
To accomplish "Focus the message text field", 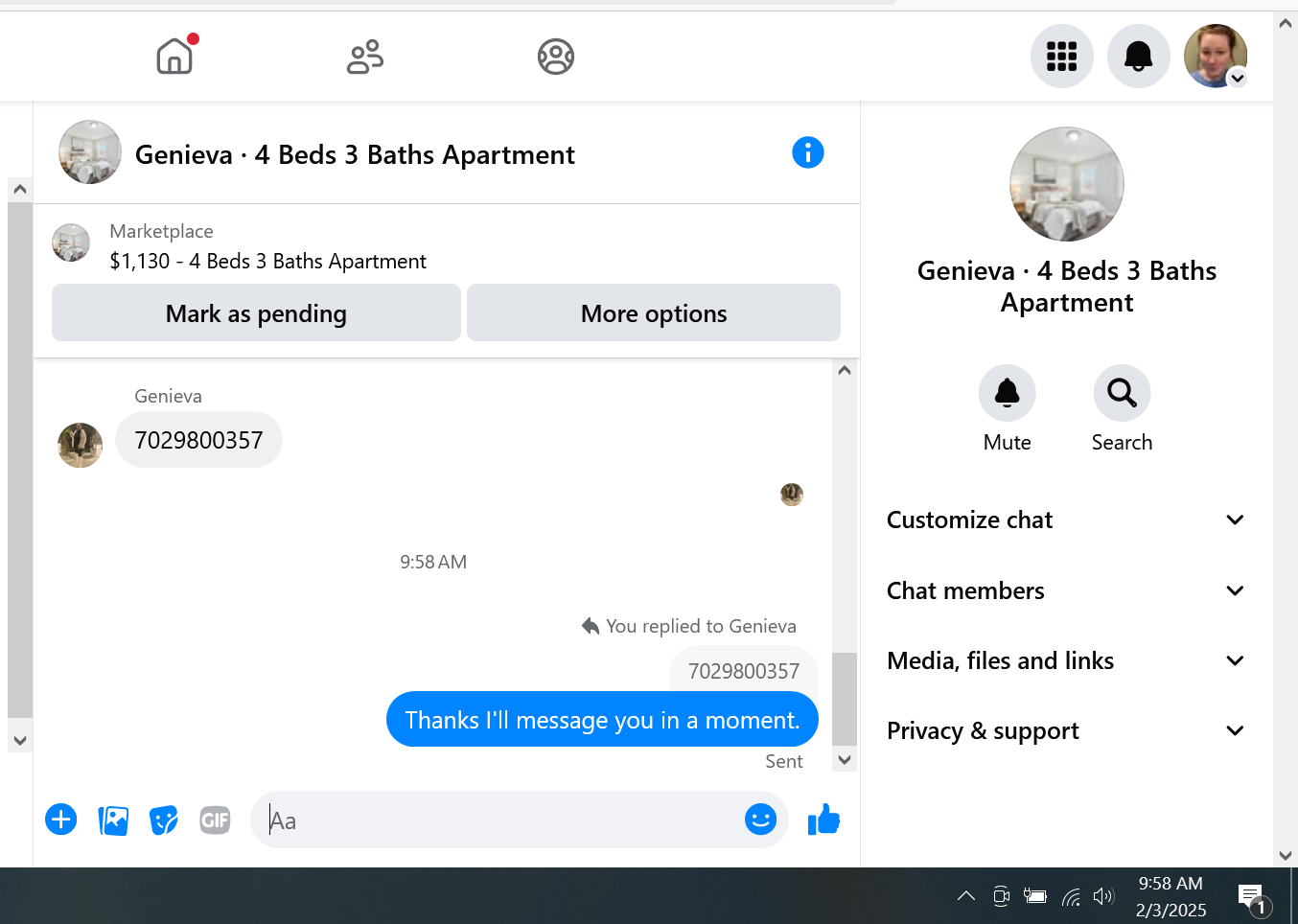I will tap(498, 820).
